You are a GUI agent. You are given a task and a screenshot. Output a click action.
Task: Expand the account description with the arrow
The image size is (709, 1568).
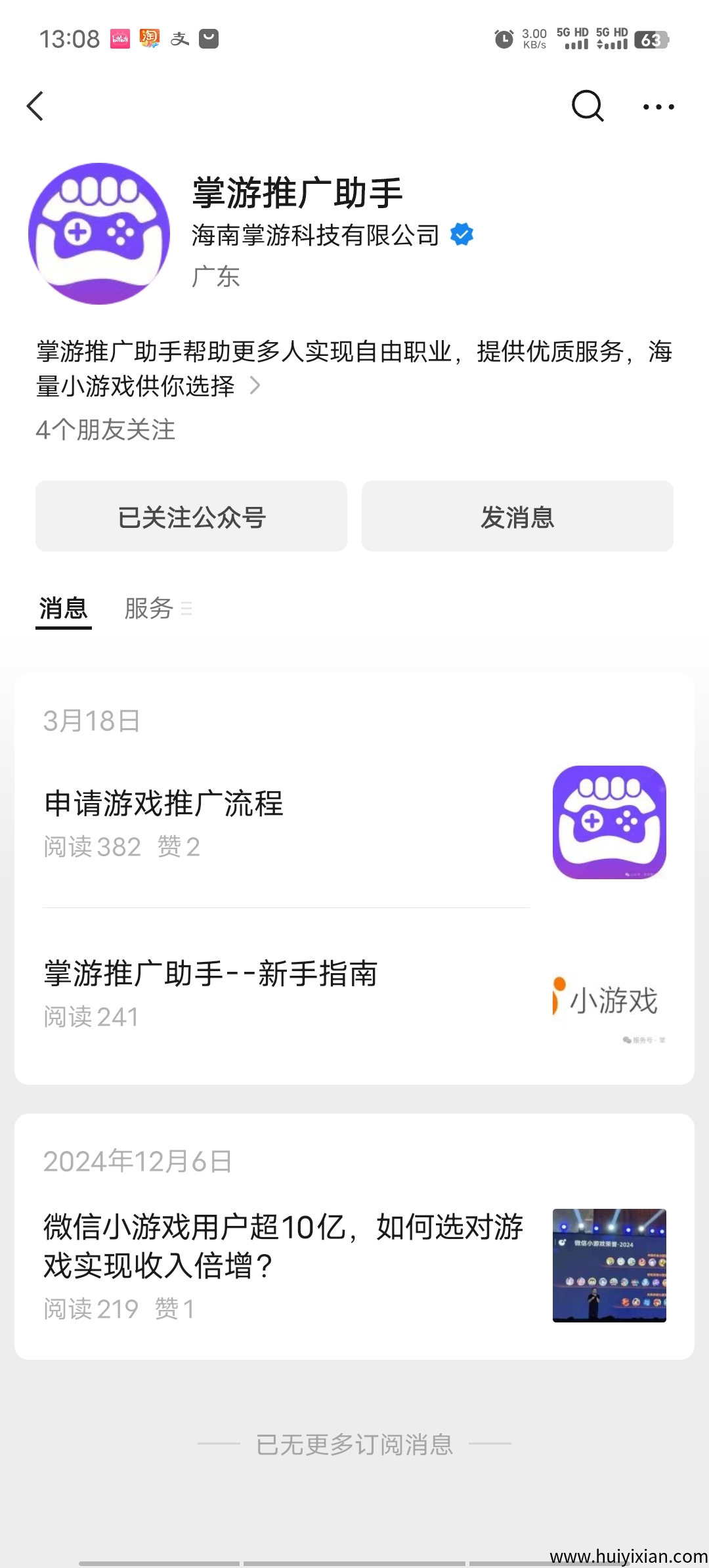point(255,387)
